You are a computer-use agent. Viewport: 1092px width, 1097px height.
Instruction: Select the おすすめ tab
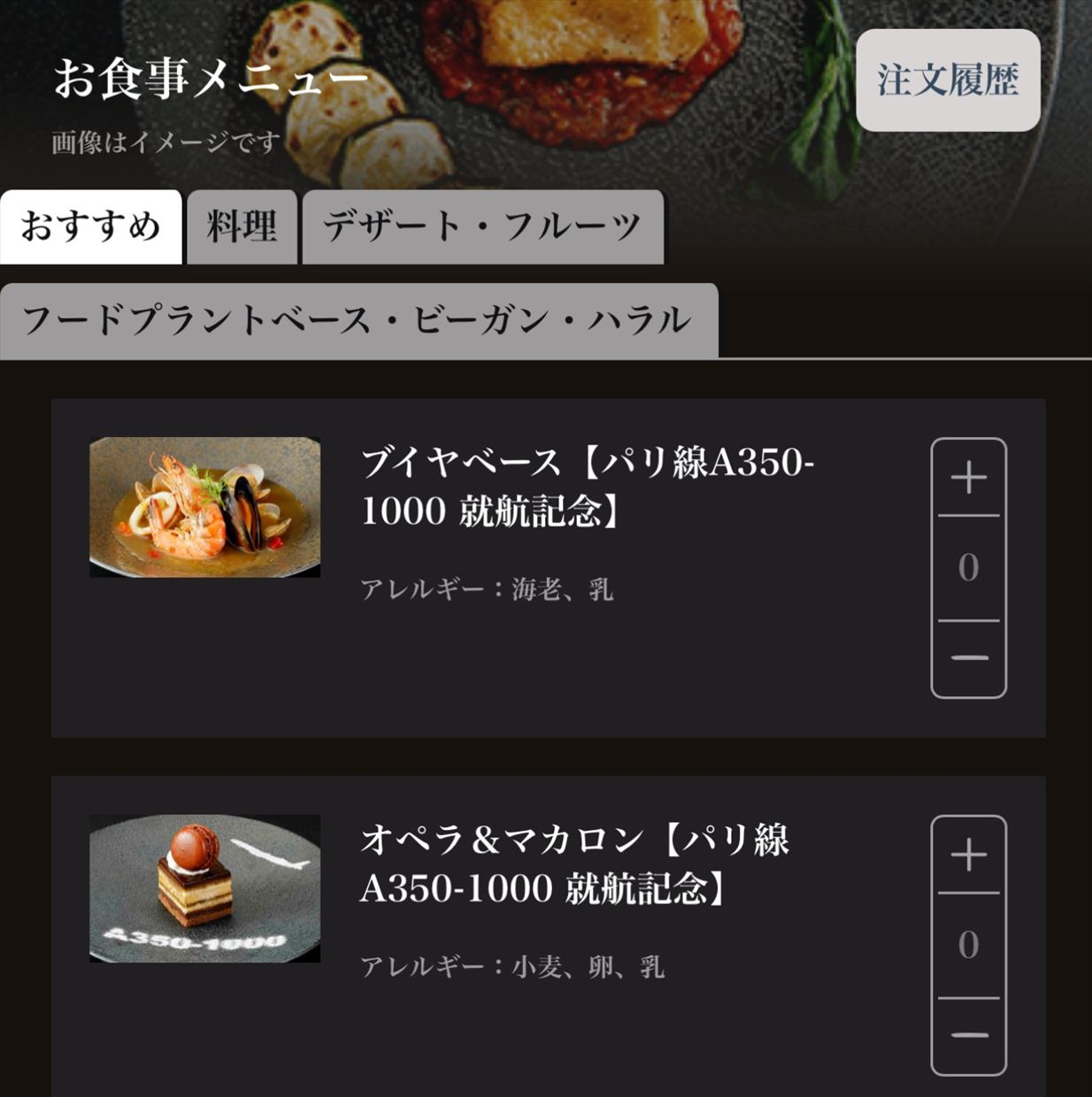[90, 226]
